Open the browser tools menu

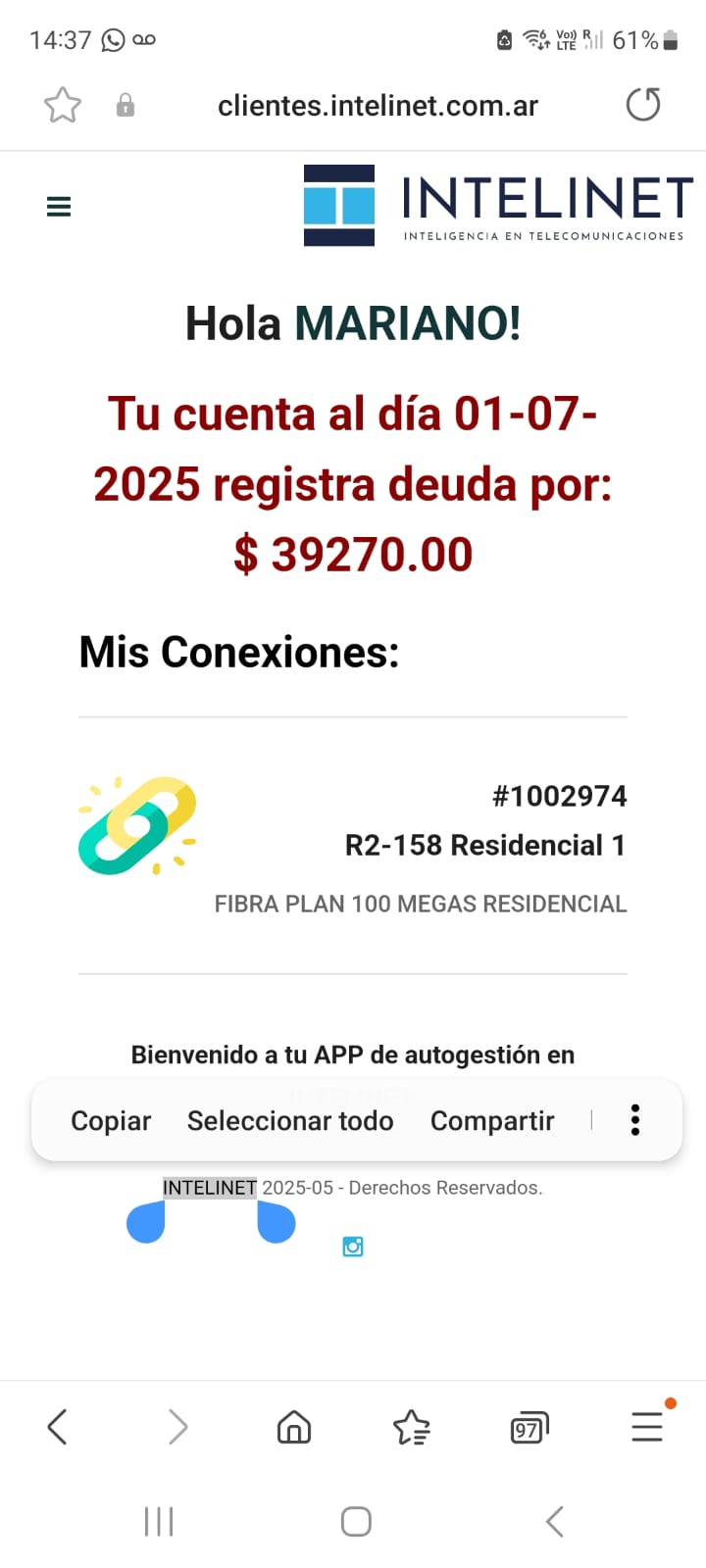coord(647,1427)
